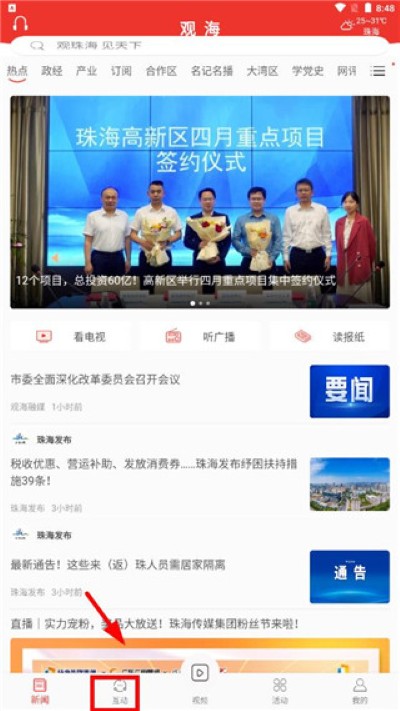Open the 合作区 channel tab
The width and height of the screenshot is (400, 711).
tap(161, 71)
